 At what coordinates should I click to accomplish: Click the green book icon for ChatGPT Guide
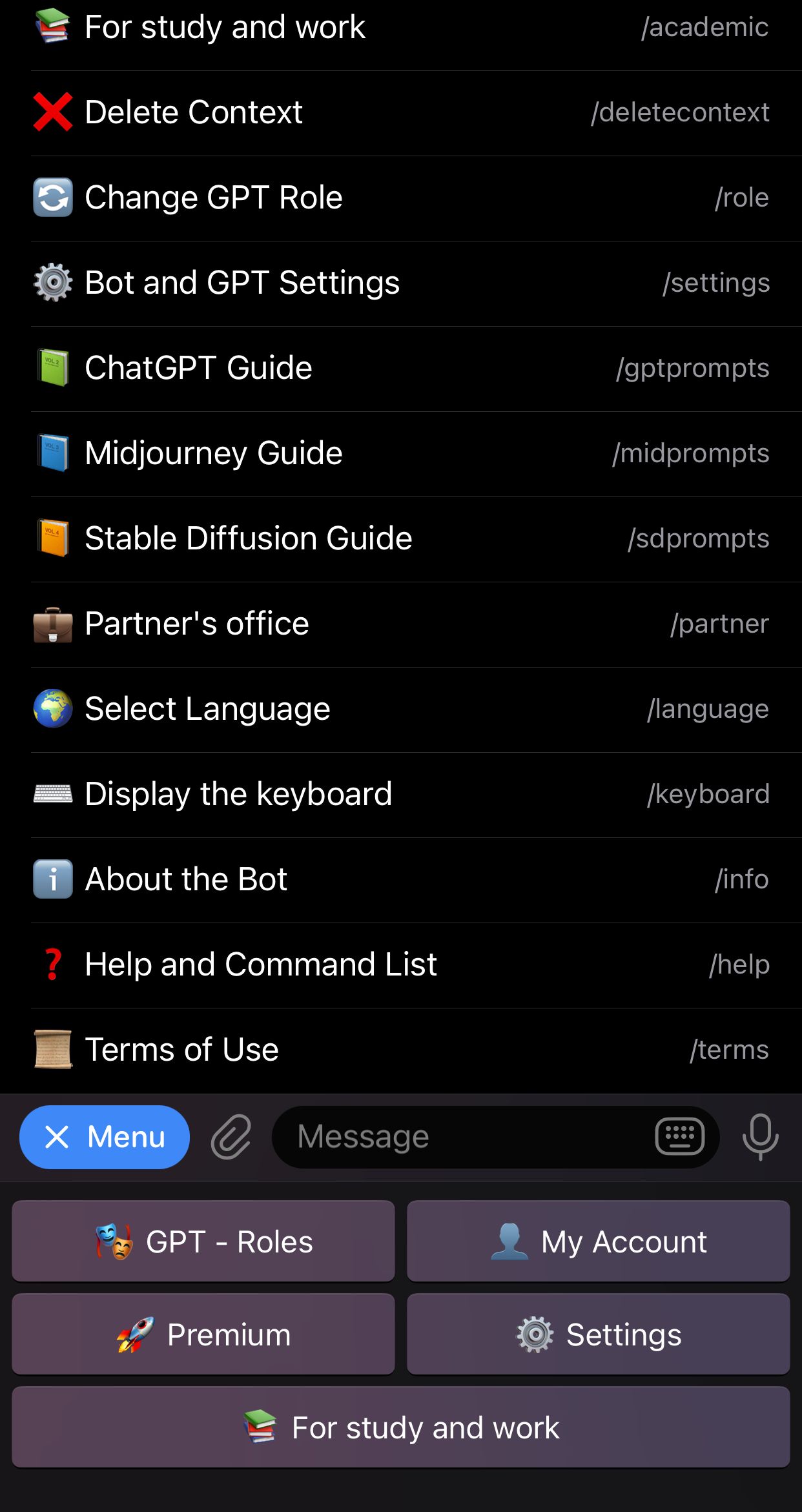[x=53, y=367]
